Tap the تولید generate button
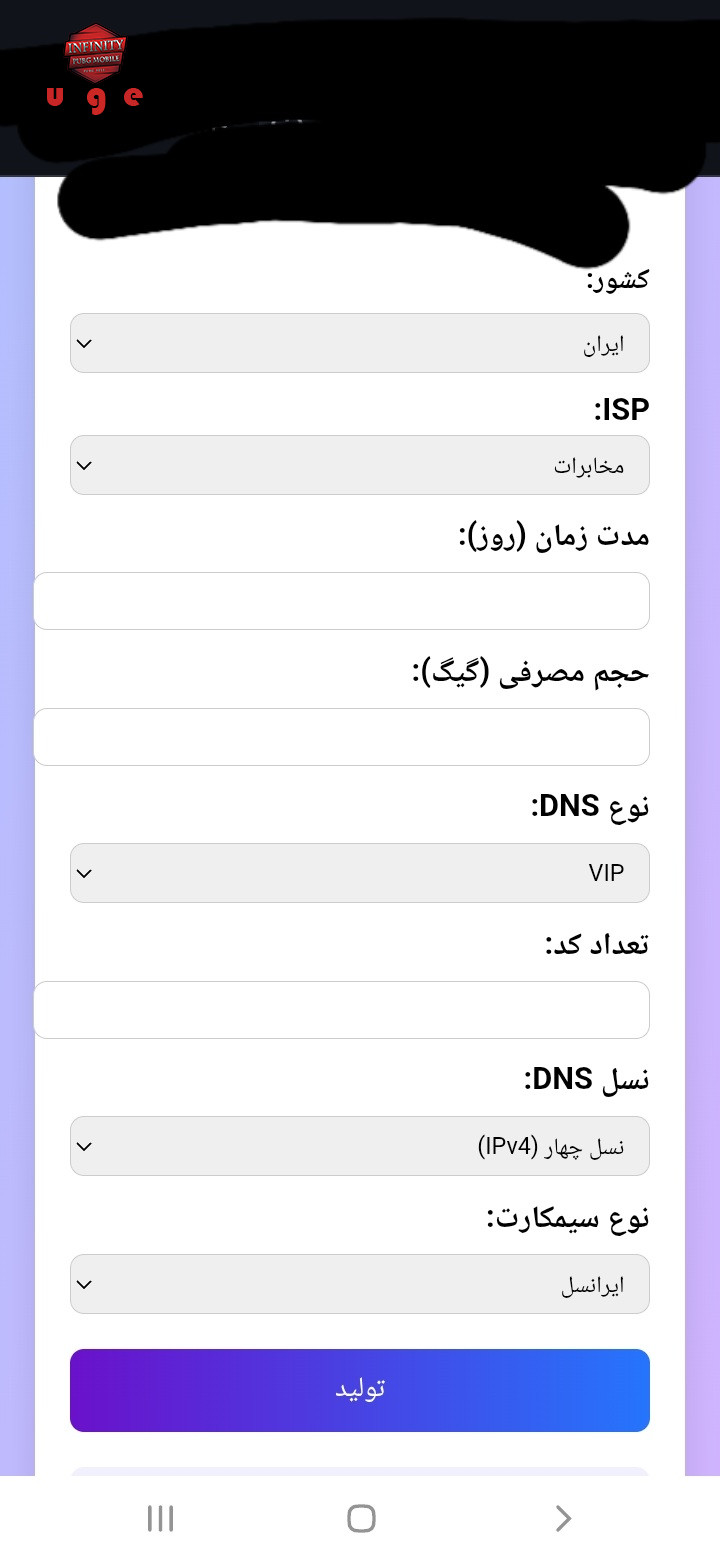The width and height of the screenshot is (720, 1560). (x=360, y=1390)
